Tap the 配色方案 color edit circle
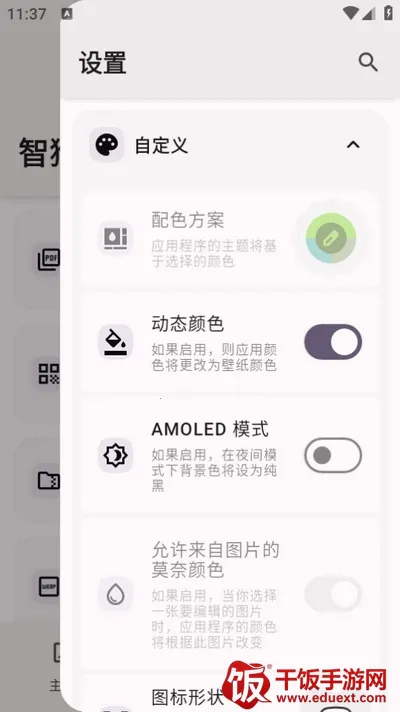This screenshot has height=712, width=400. (331, 238)
